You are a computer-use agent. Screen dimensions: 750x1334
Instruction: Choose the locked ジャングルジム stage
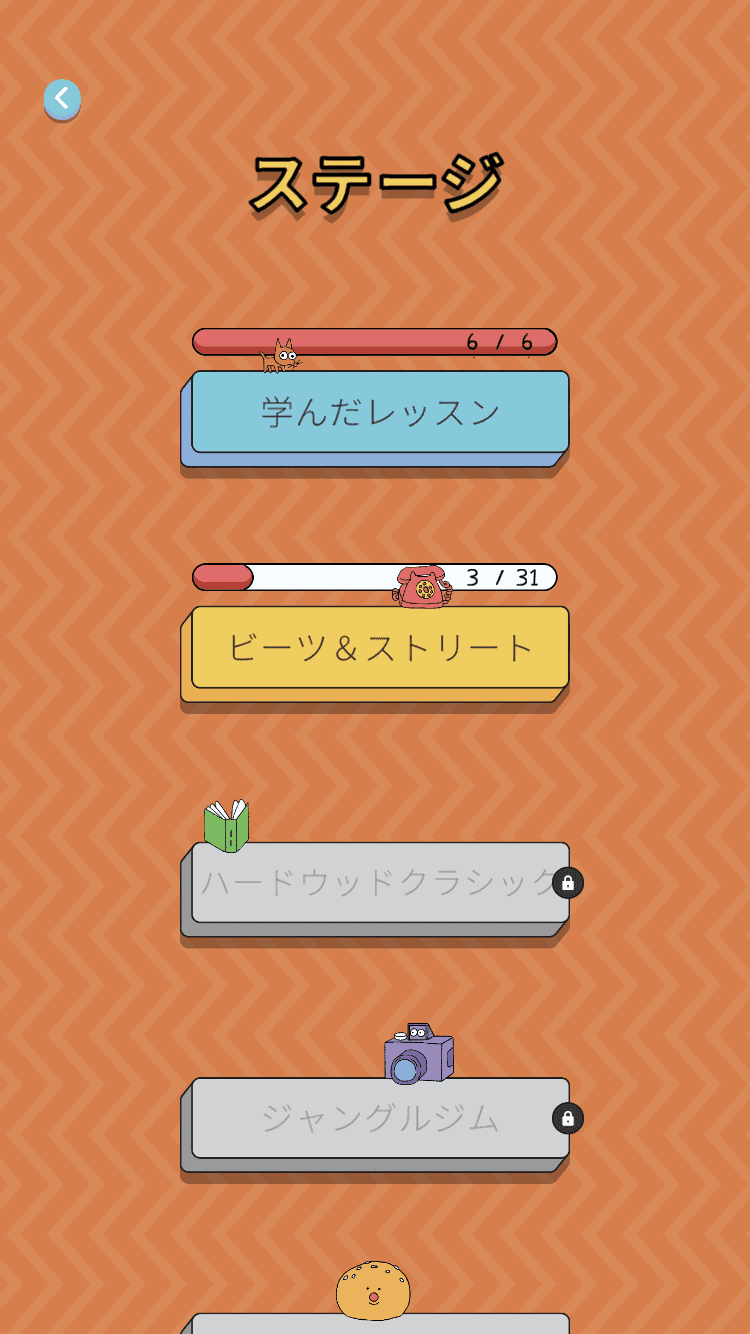(380, 1118)
